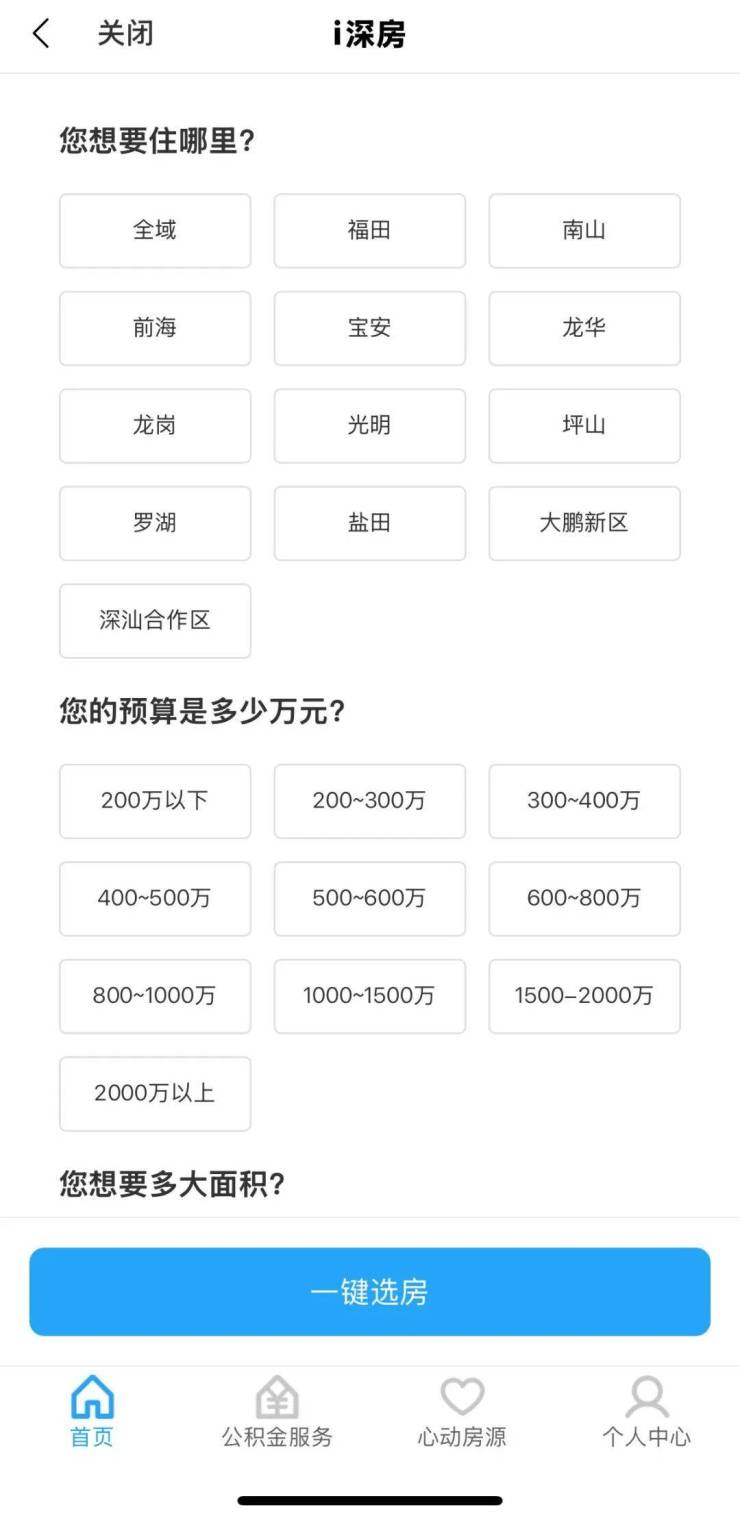Tap the 大鹏新区 chip
The image size is (740, 1518).
pos(584,523)
